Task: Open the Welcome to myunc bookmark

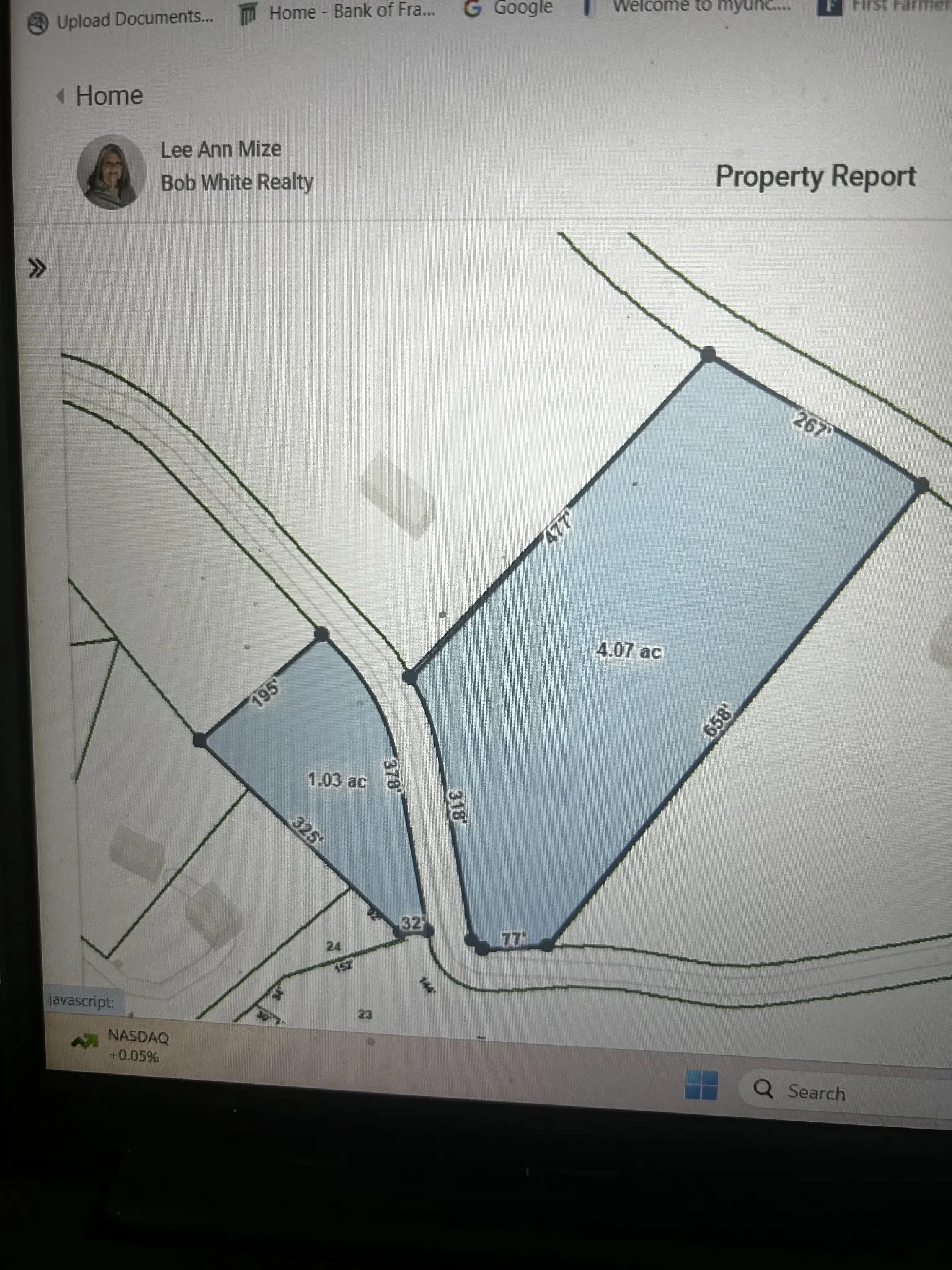Action: tap(688, 7)
